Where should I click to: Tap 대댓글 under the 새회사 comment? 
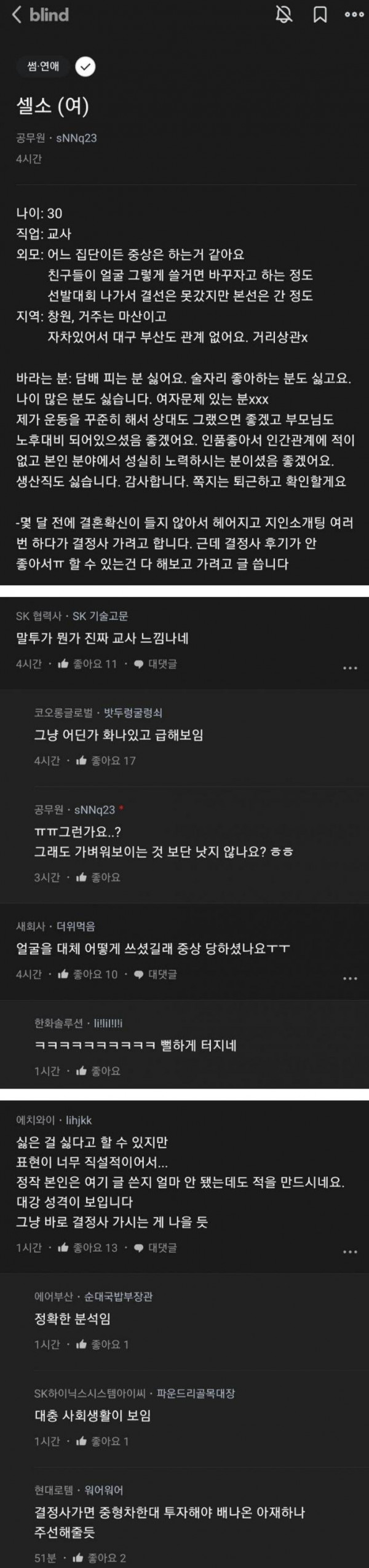(x=155, y=974)
